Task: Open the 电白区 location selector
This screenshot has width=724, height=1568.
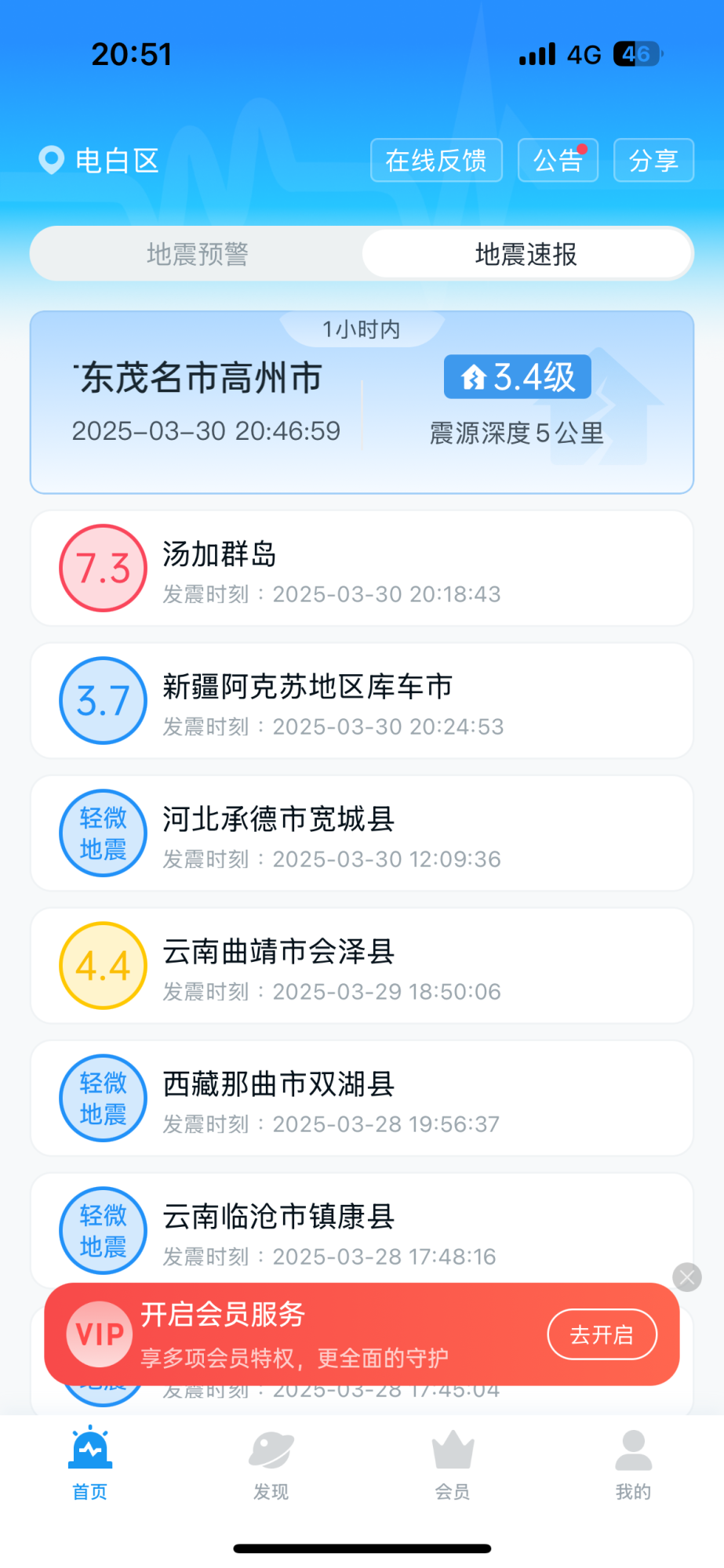Action: tap(100, 161)
